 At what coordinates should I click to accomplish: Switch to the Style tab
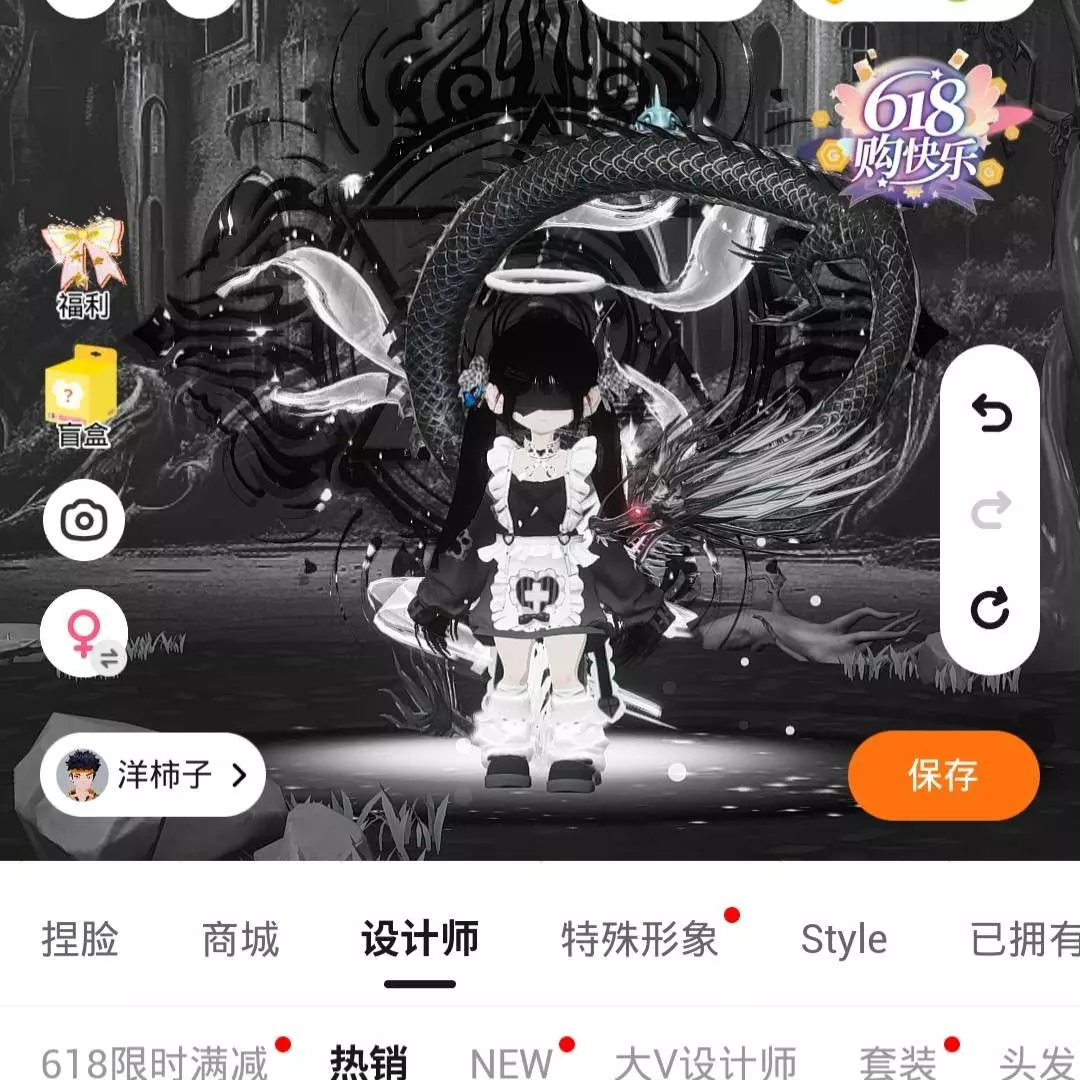pos(843,940)
